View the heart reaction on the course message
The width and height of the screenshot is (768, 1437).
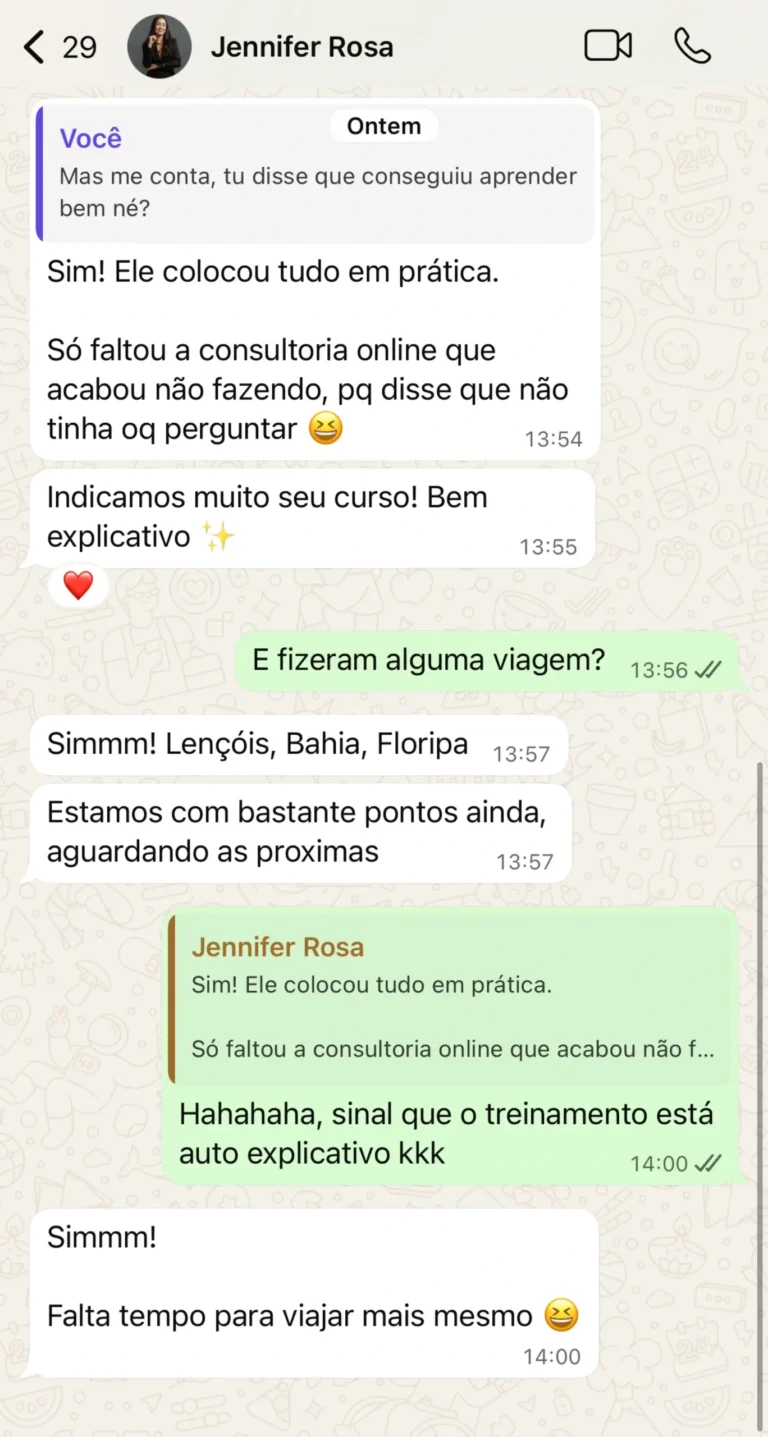click(78, 586)
